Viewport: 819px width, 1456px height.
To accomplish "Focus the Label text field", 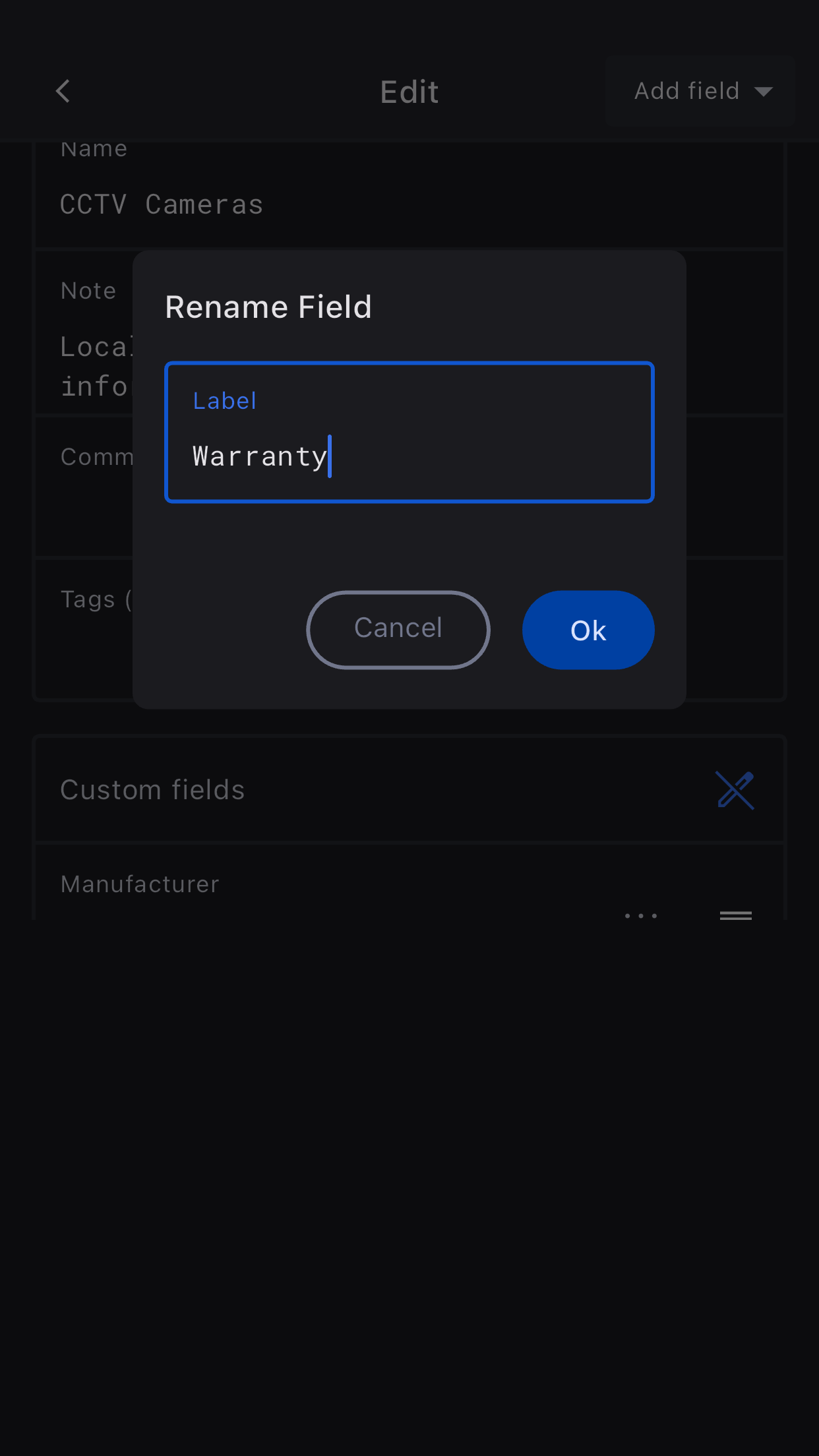I will [409, 442].
